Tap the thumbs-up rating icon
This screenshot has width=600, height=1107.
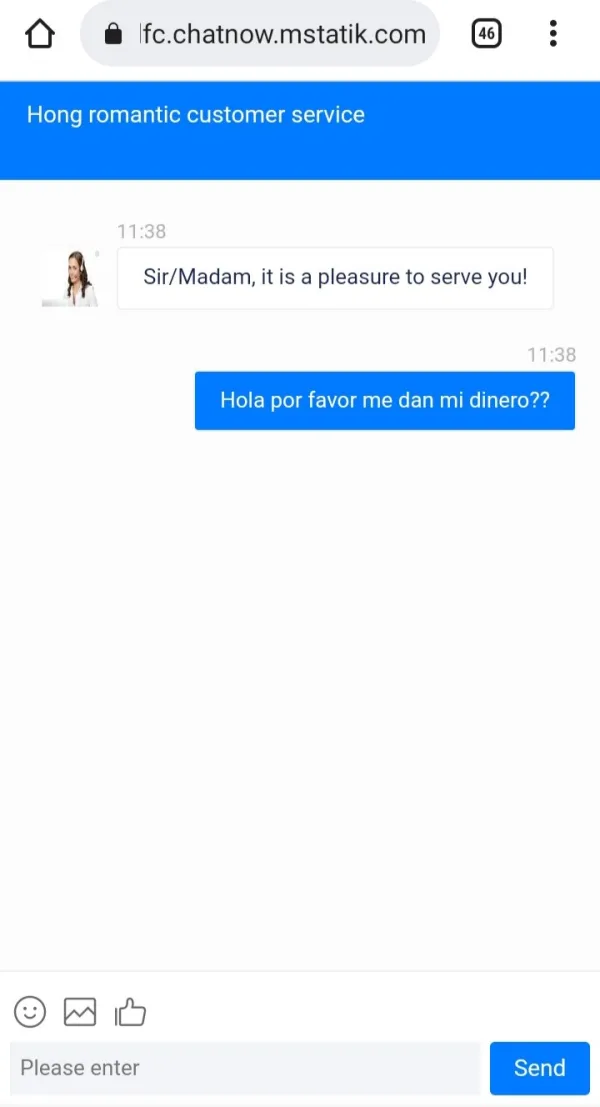(130, 1012)
